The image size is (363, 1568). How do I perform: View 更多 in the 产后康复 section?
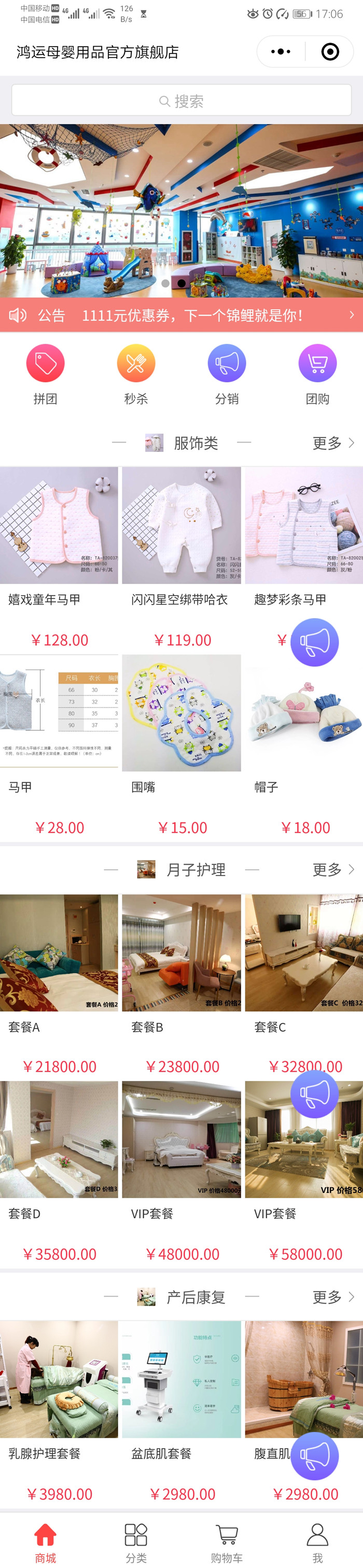pos(332,1297)
